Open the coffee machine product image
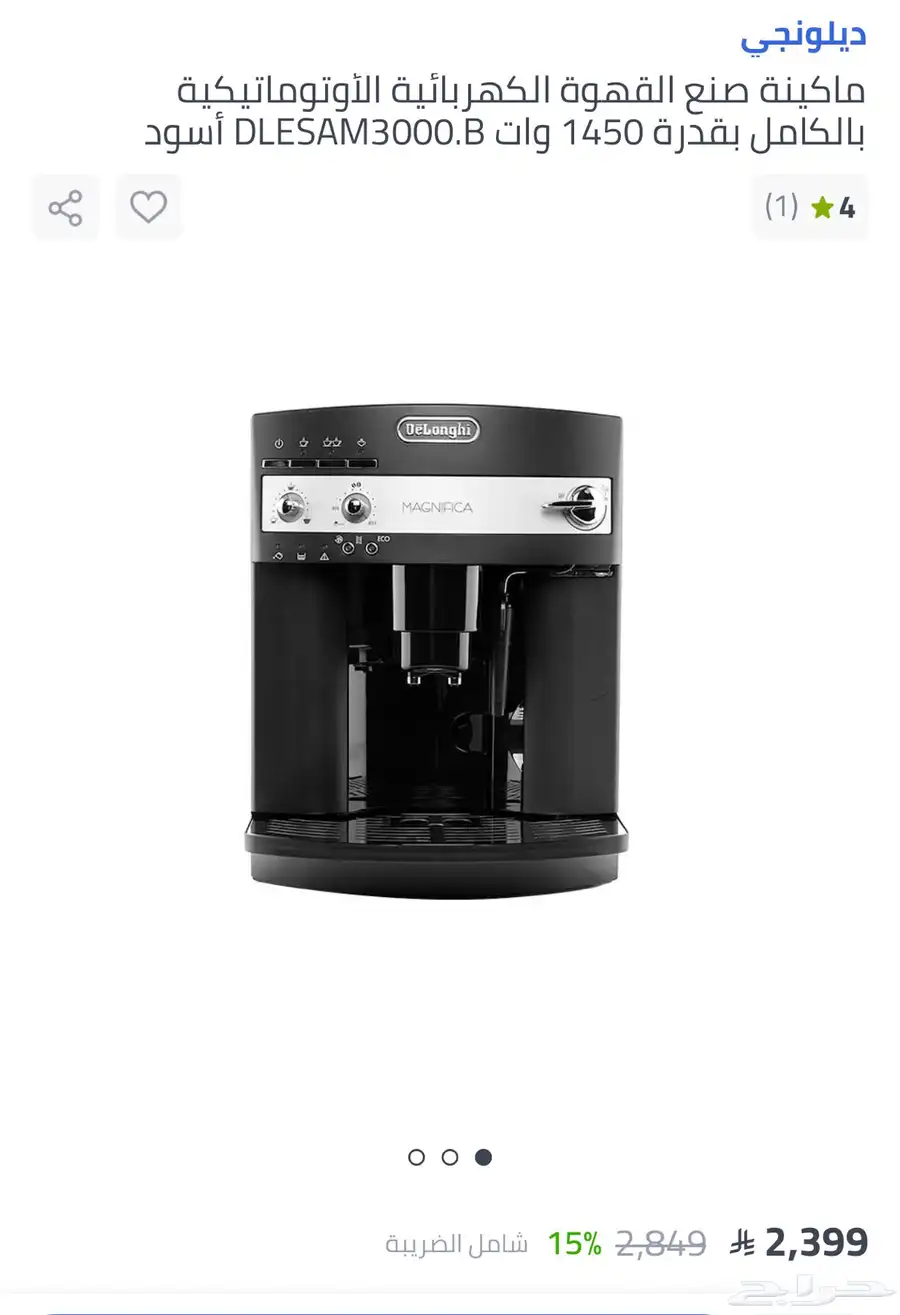This screenshot has width=900, height=1315. click(x=437, y=650)
